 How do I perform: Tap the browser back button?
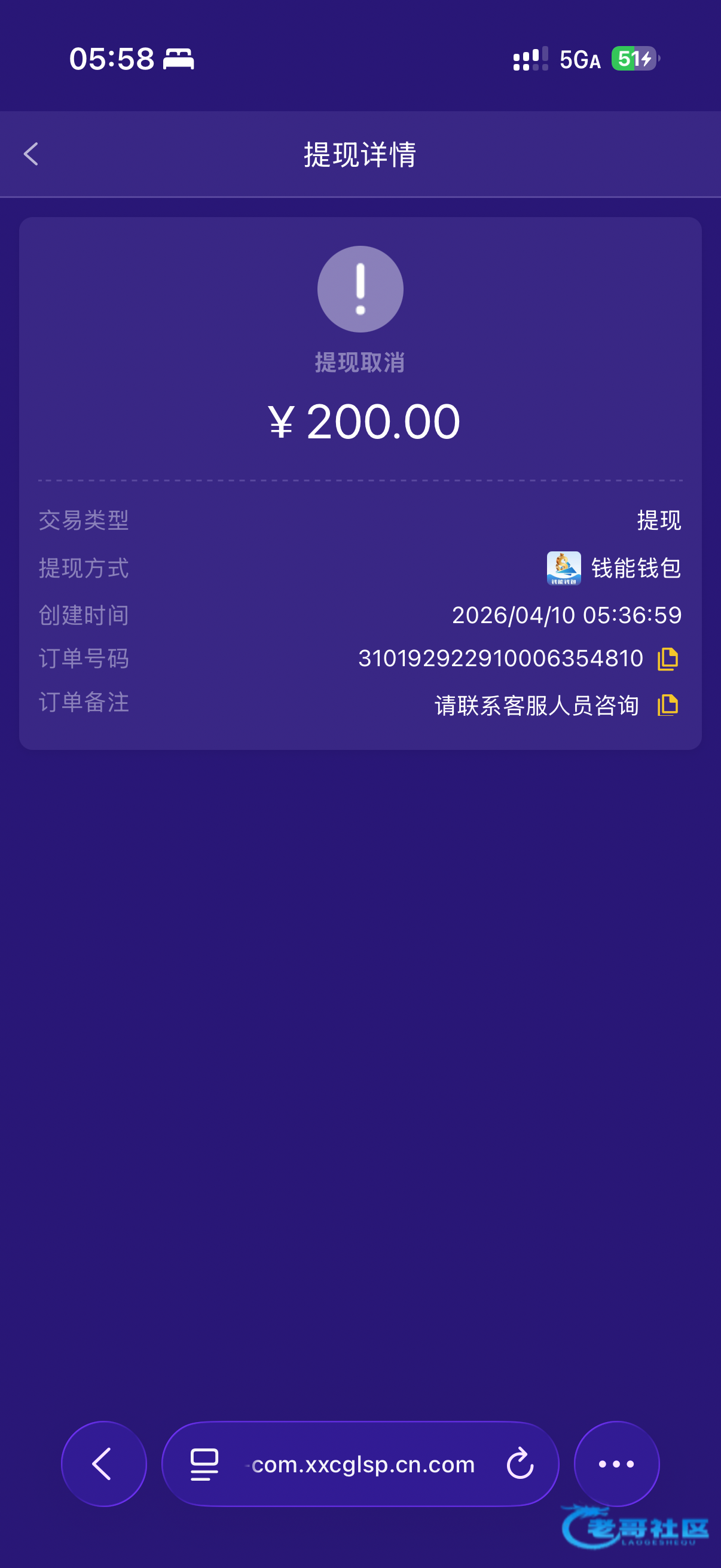pos(103,1463)
